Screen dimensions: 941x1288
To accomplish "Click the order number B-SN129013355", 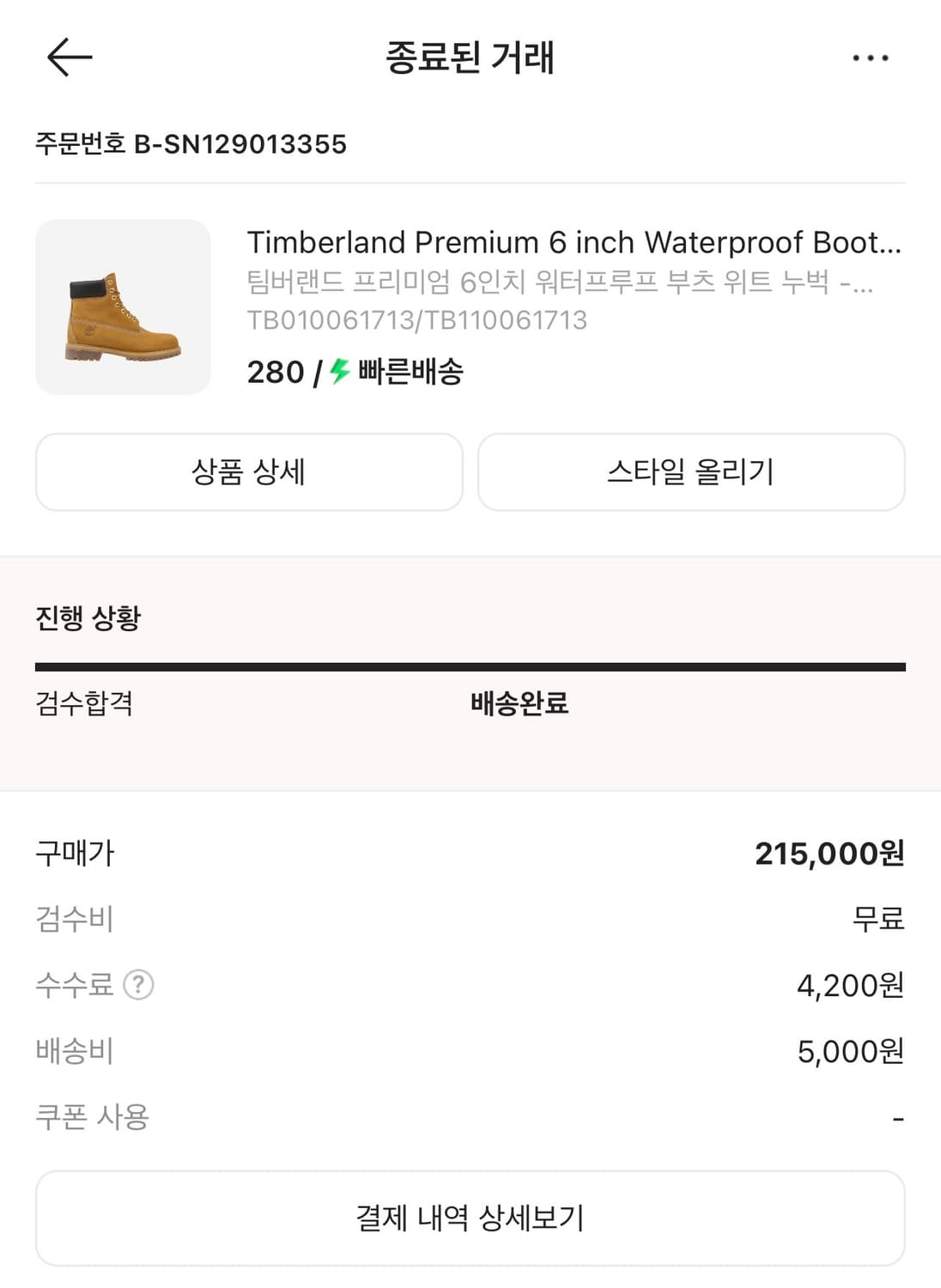I will 191,146.
